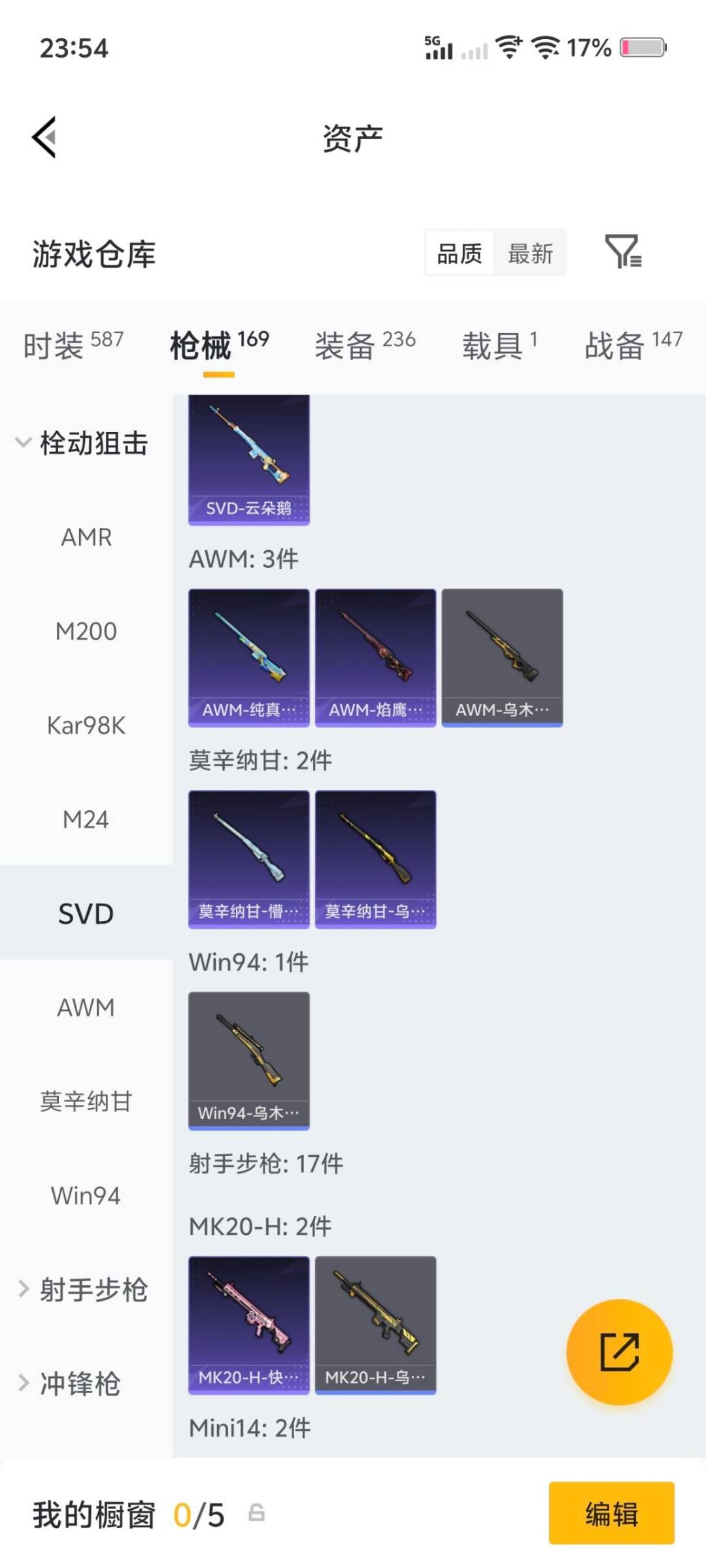Select AWM from the sidebar list

(87, 1008)
